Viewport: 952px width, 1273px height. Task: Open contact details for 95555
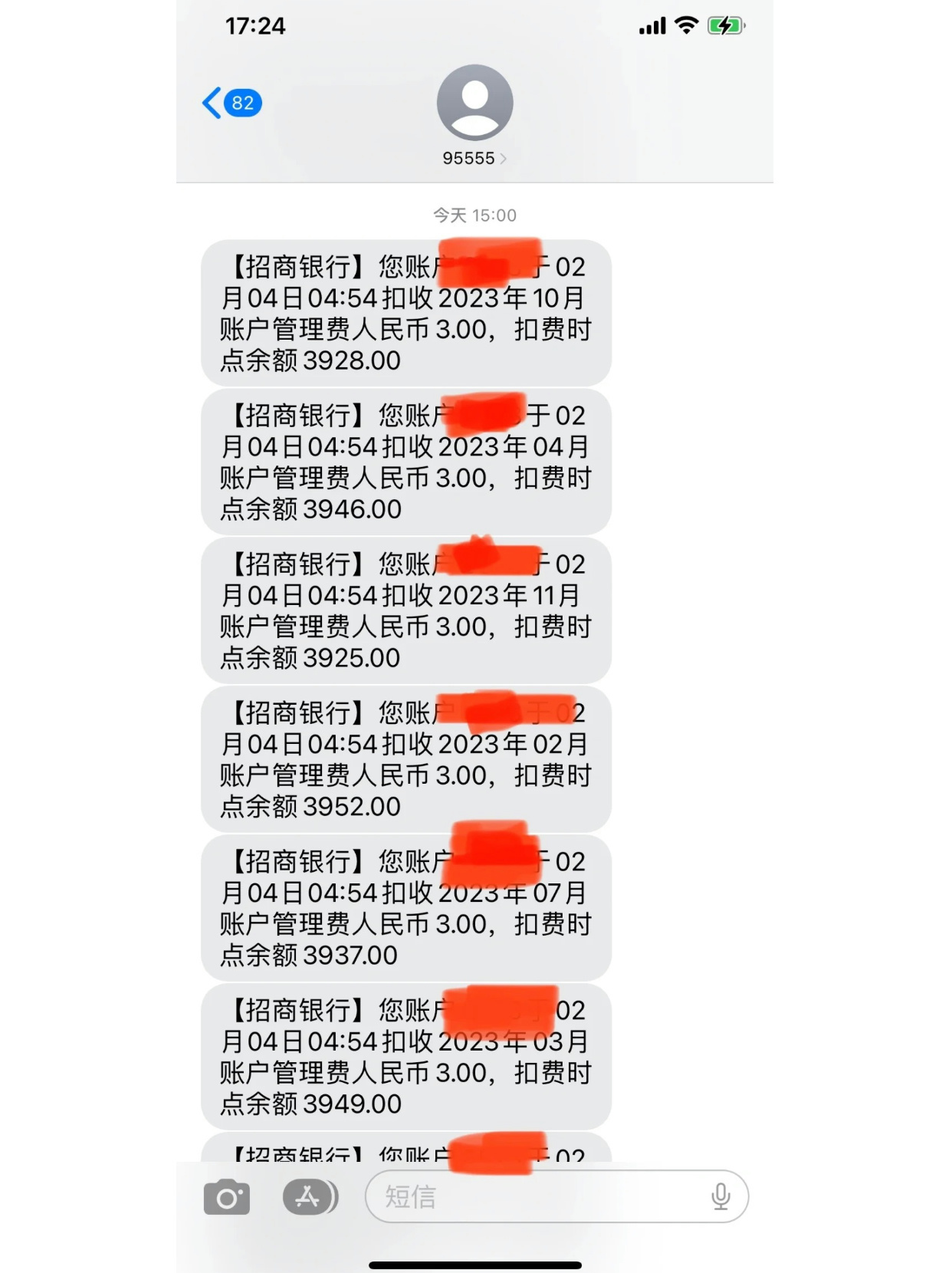(x=474, y=115)
